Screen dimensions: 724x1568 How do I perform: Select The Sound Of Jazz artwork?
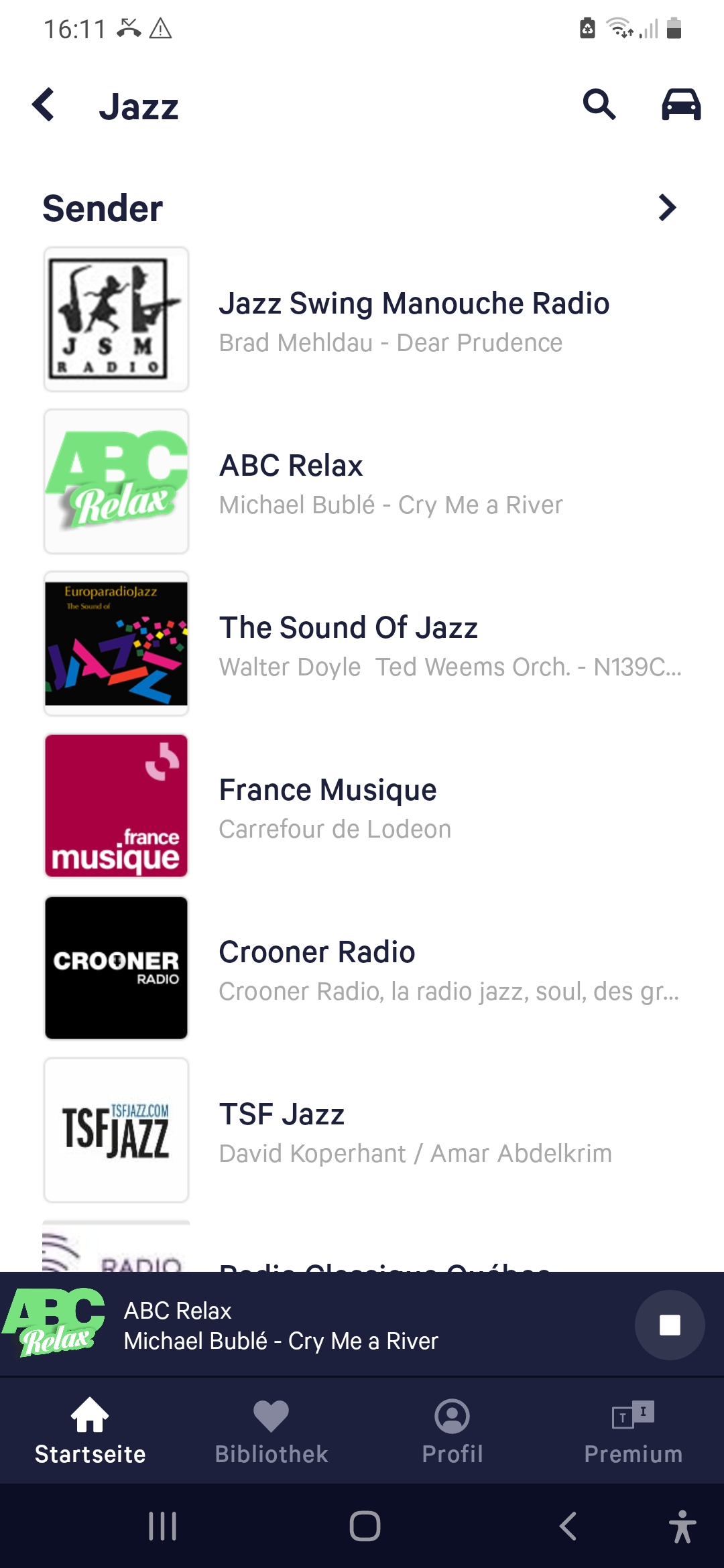(115, 643)
